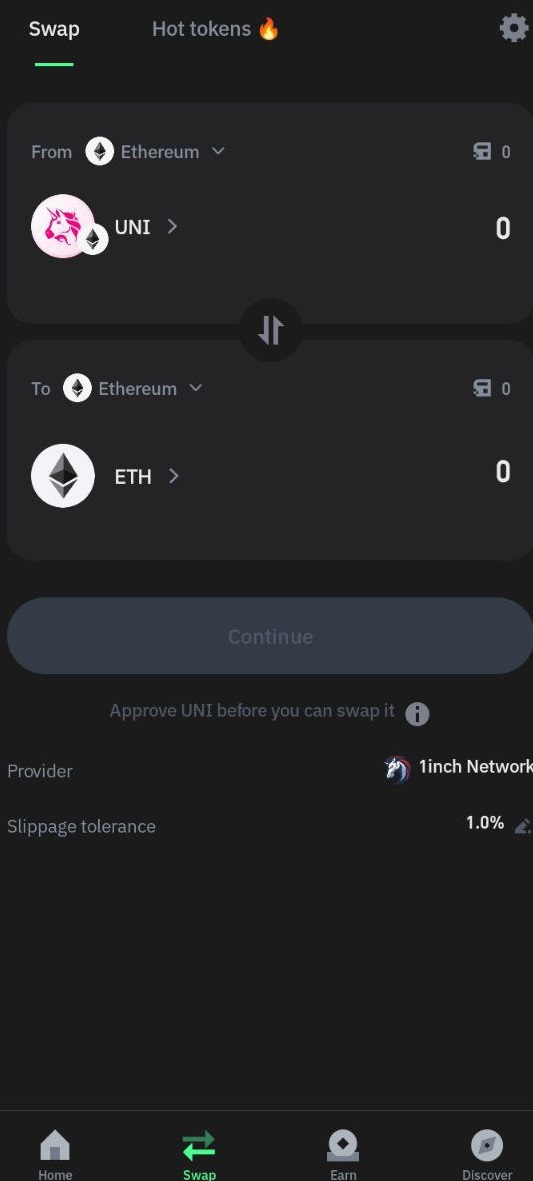533x1181 pixels.
Task: Enter the UNI amount to swap
Action: point(503,227)
